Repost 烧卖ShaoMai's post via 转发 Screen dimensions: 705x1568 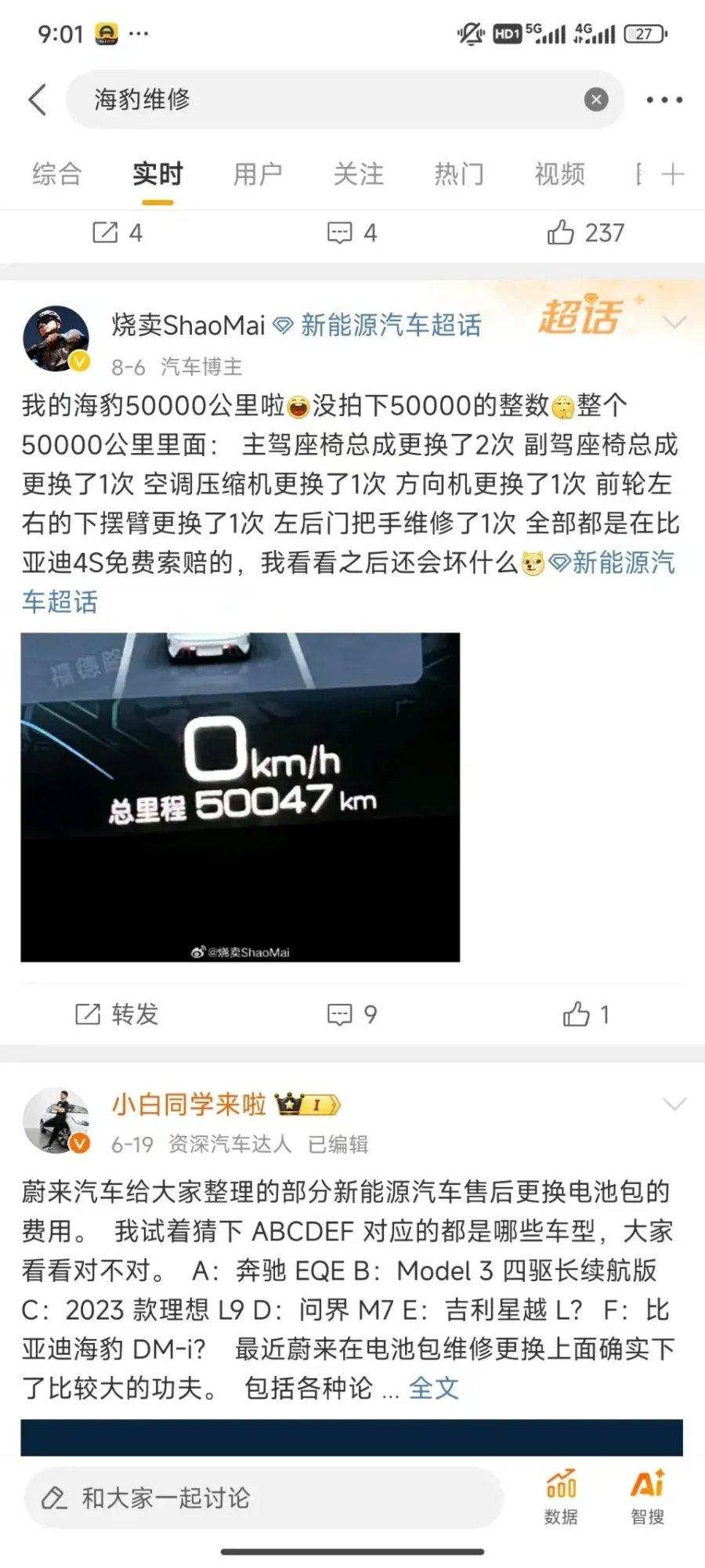pyautogui.click(x=117, y=1014)
